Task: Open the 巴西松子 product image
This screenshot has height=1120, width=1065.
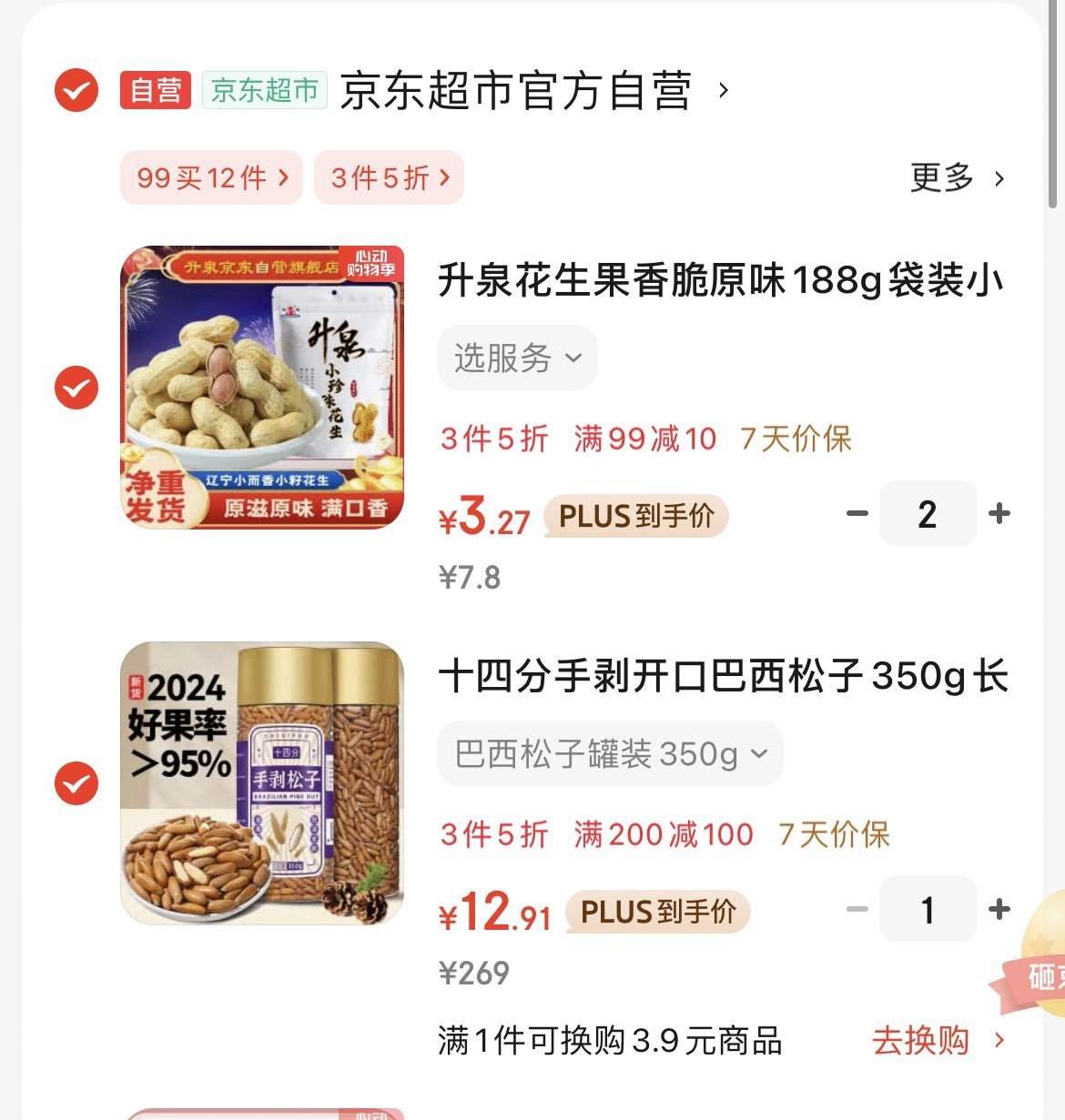Action: point(262,783)
